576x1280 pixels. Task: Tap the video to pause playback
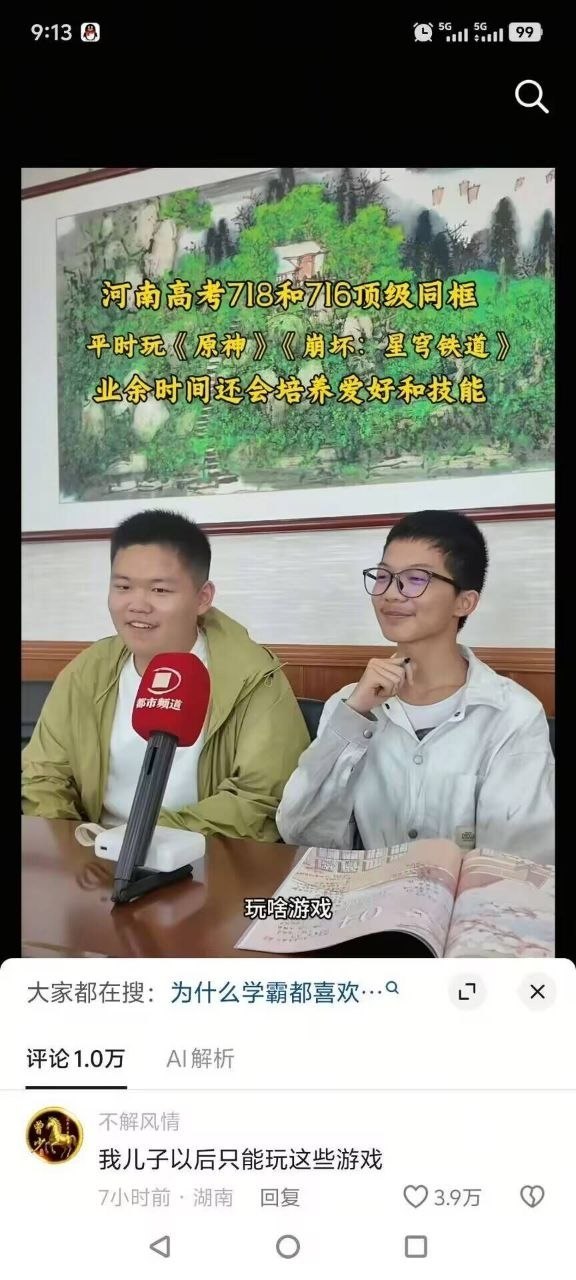pos(288,560)
